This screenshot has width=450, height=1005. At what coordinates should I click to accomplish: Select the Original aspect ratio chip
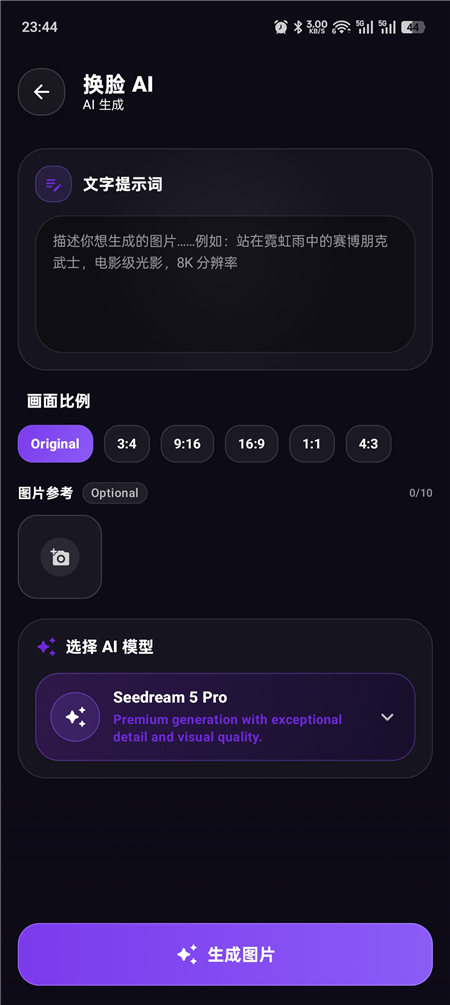[x=56, y=444]
